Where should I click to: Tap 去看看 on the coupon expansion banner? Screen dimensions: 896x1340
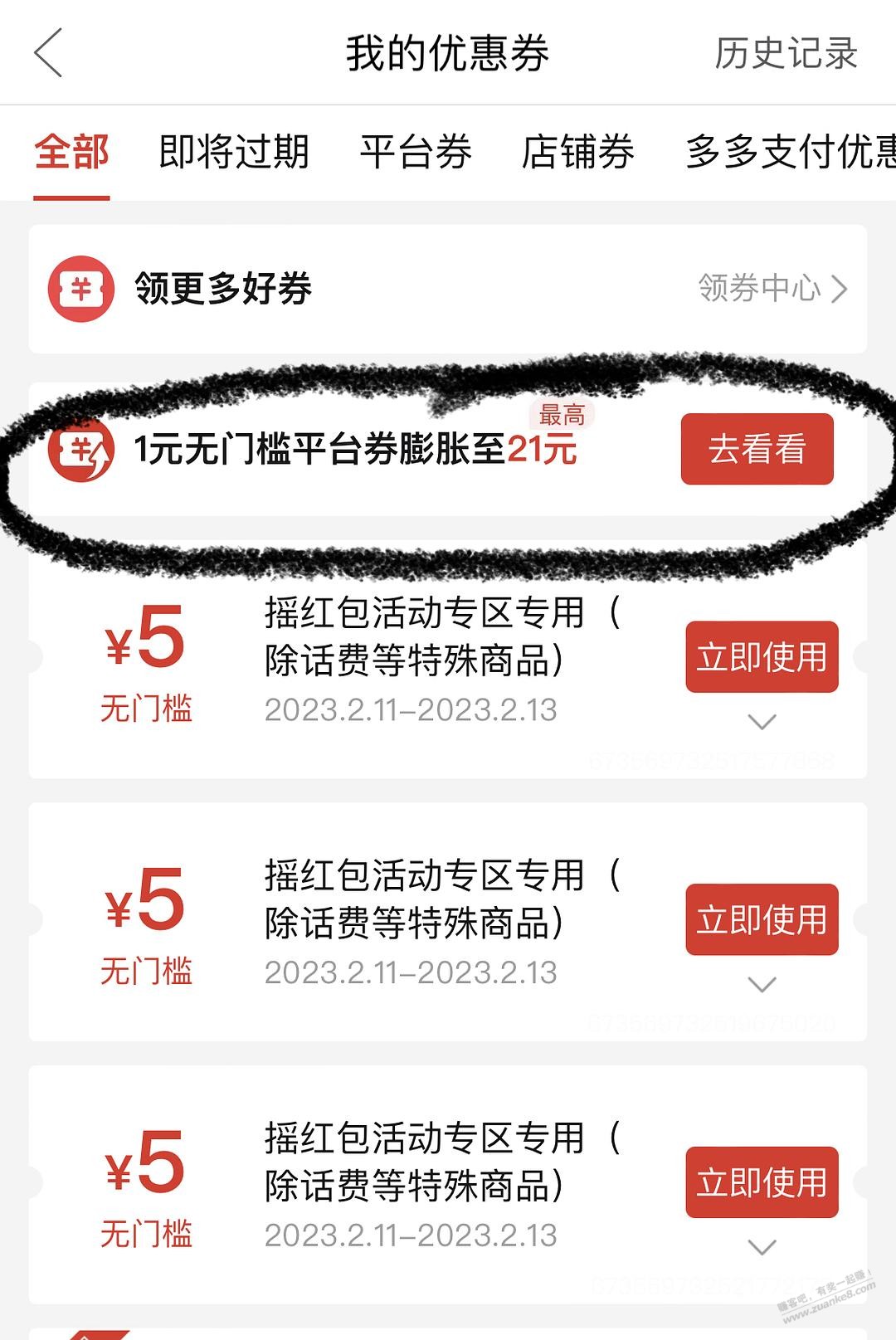click(757, 449)
